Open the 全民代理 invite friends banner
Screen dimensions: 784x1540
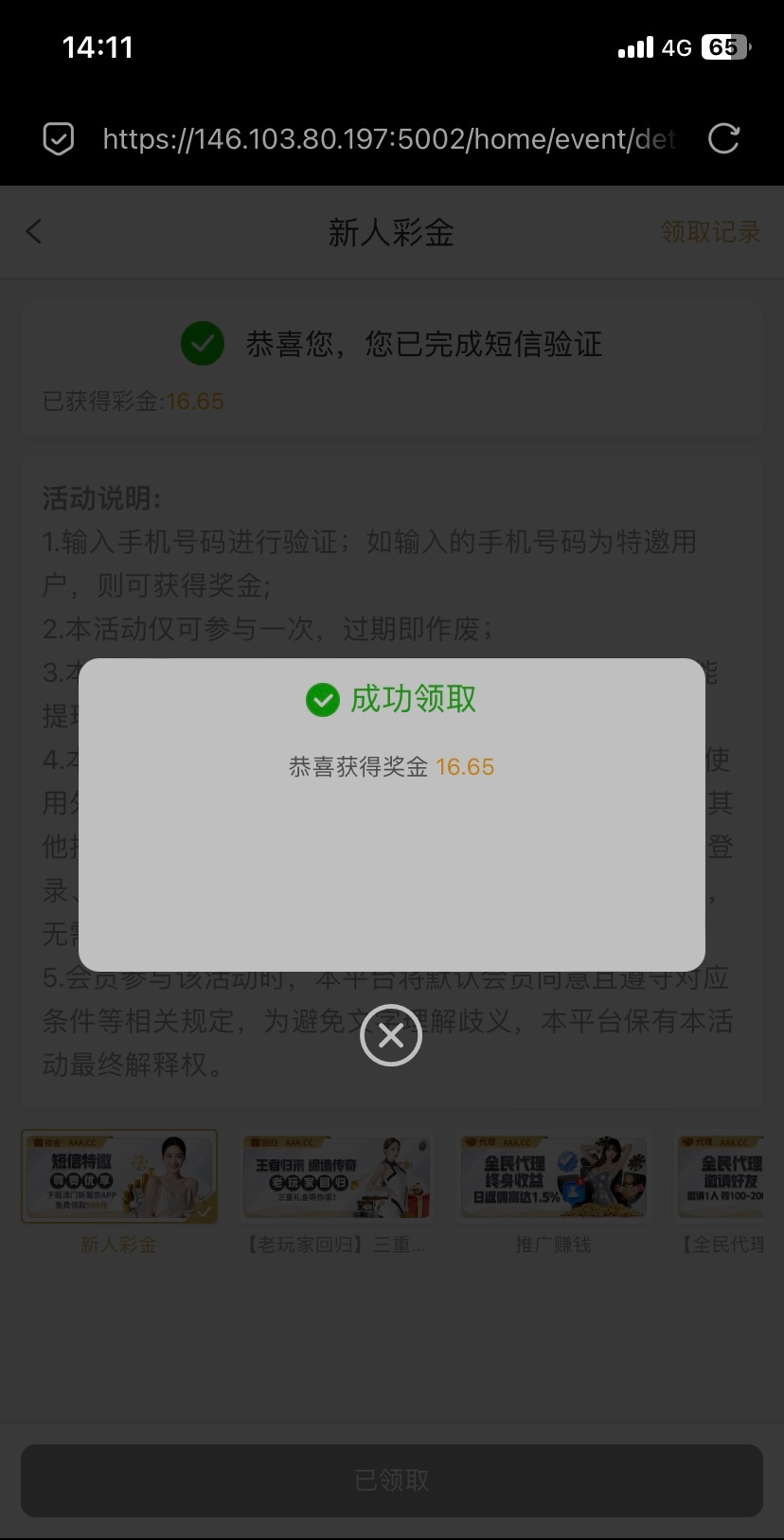pos(722,1176)
